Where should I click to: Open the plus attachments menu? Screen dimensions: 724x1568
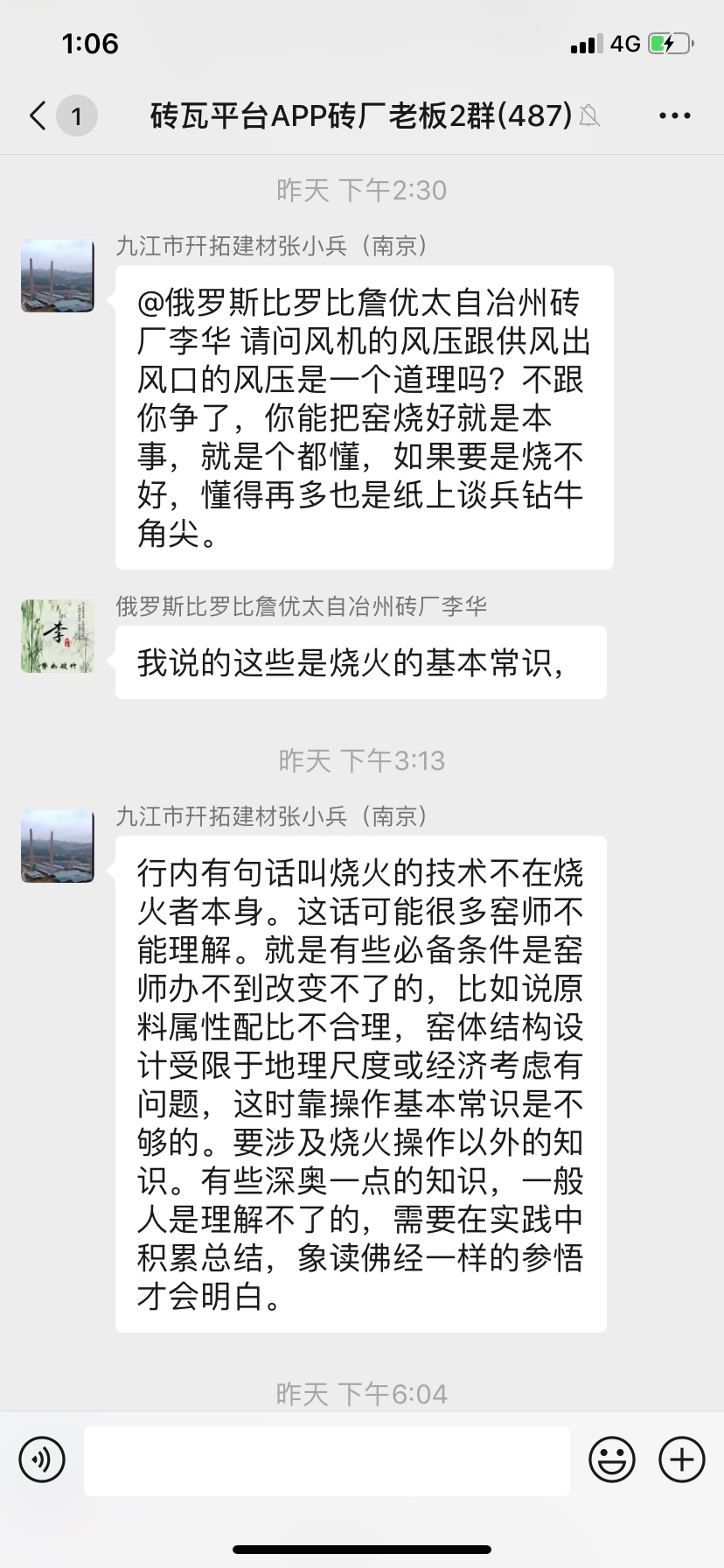tap(682, 1459)
